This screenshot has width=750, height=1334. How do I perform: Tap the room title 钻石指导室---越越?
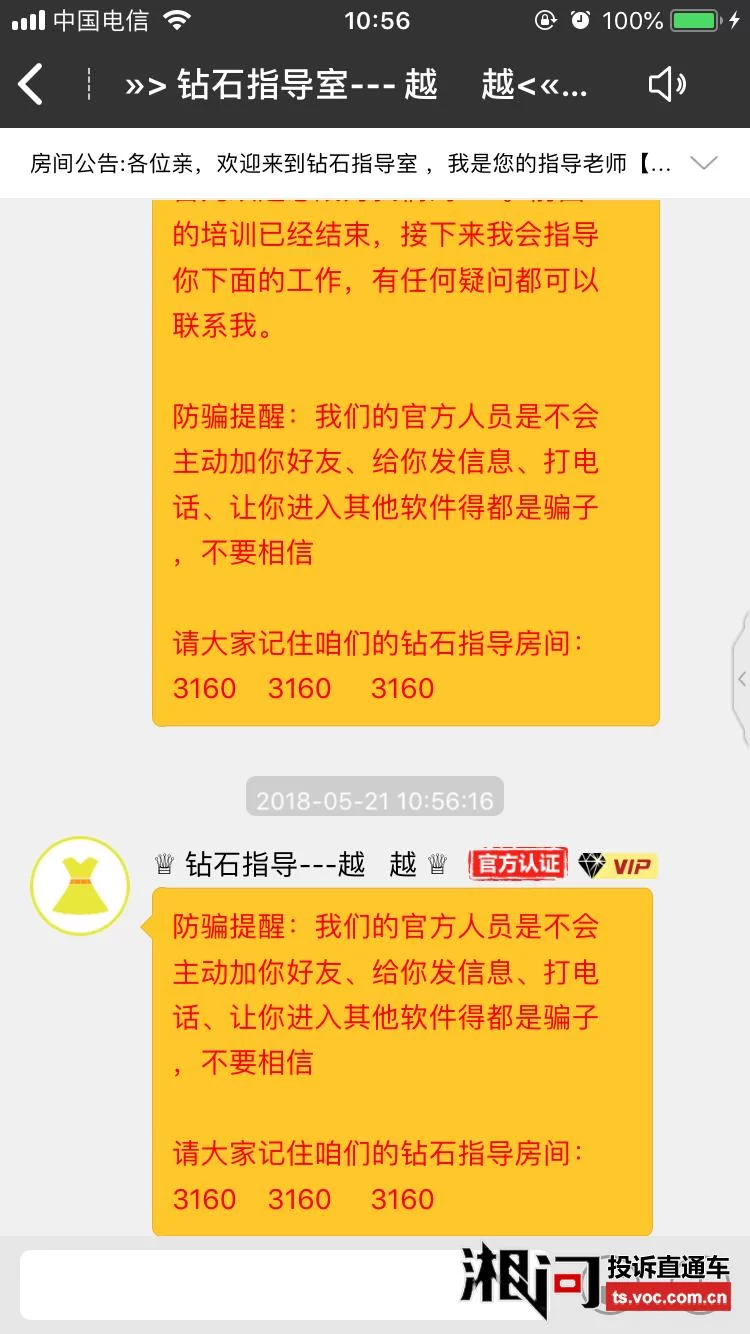[x=360, y=86]
